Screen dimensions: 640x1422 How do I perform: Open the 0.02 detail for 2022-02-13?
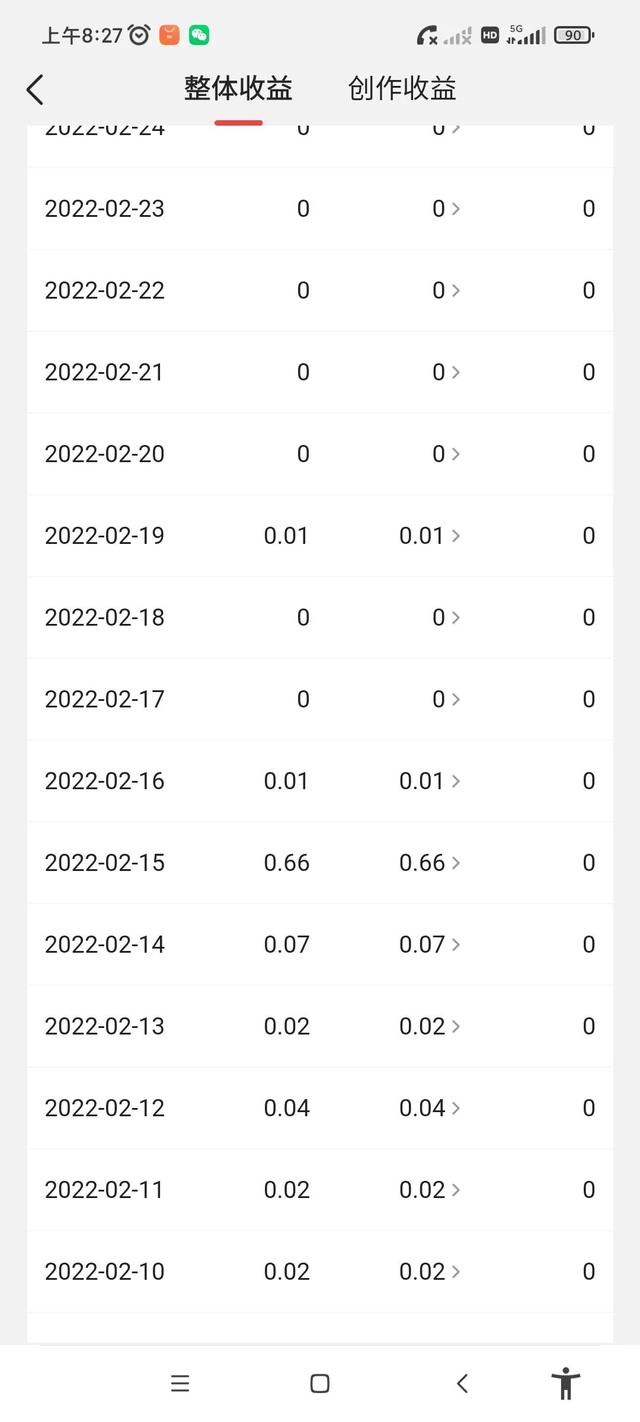[430, 1026]
